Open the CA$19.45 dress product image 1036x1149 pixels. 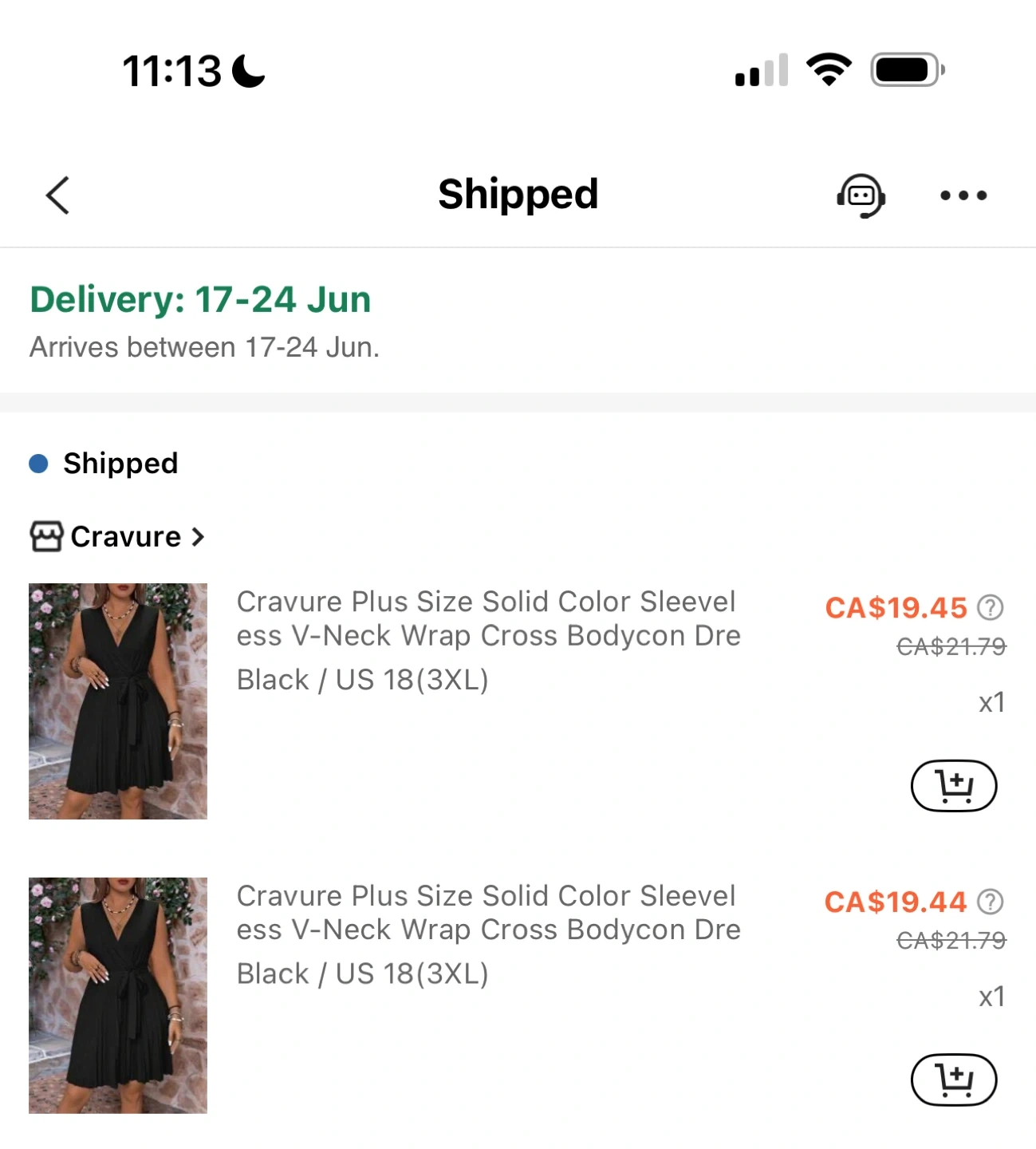(x=118, y=701)
